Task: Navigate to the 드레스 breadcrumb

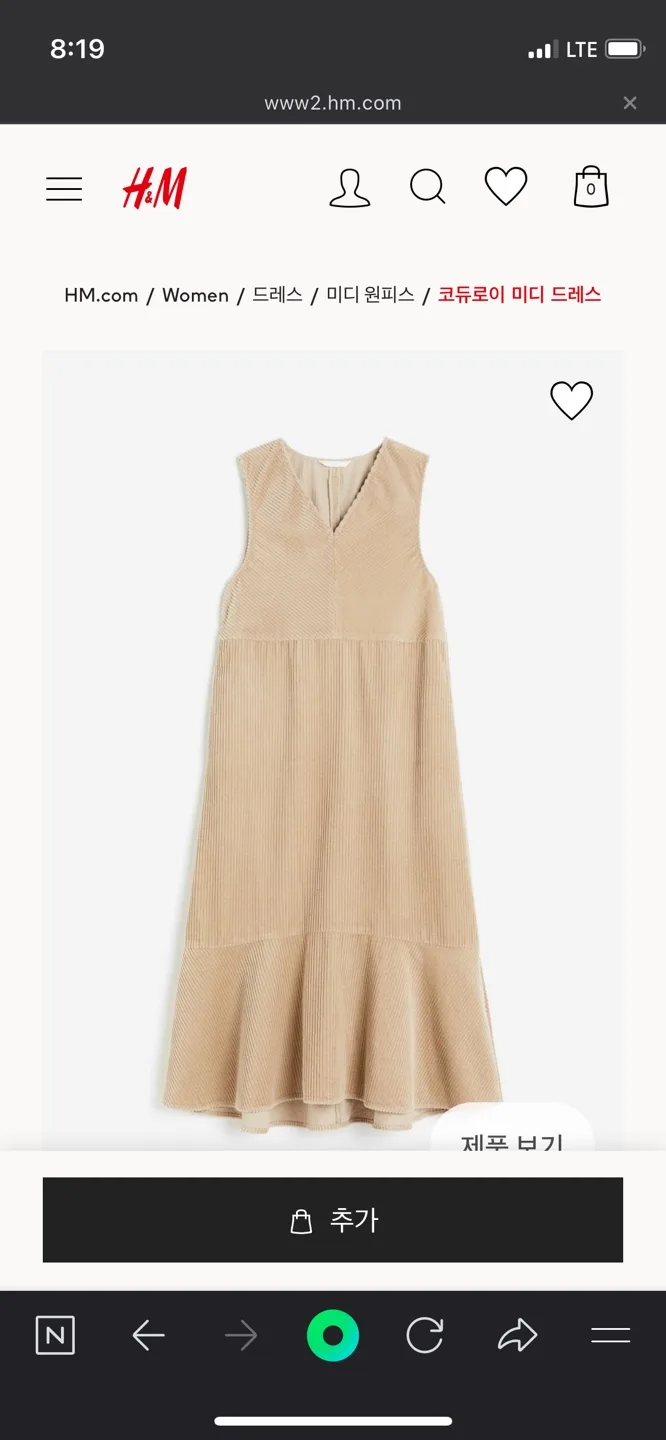Action: [277, 295]
